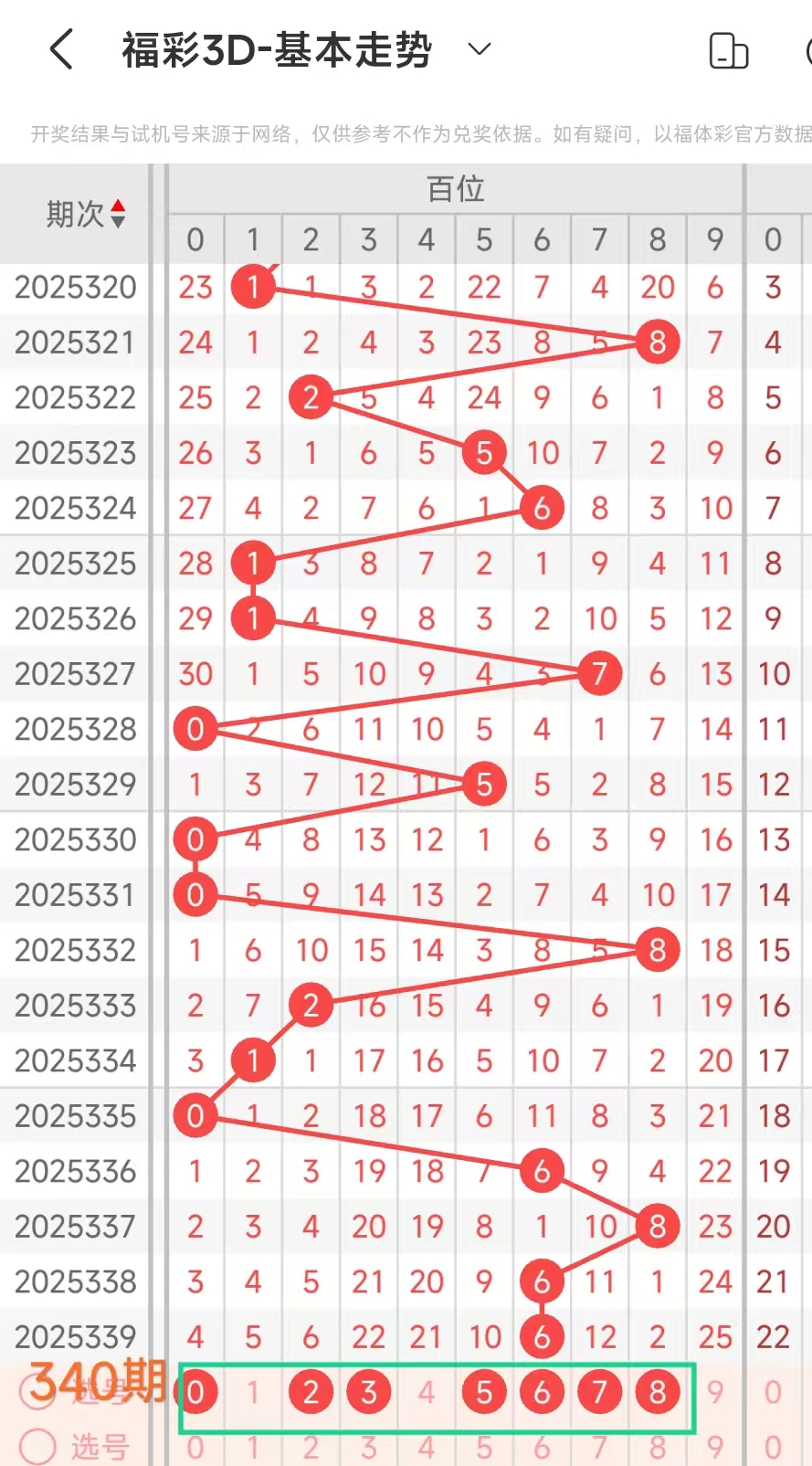Deselect red ball 8 in 340期 row

click(658, 1392)
